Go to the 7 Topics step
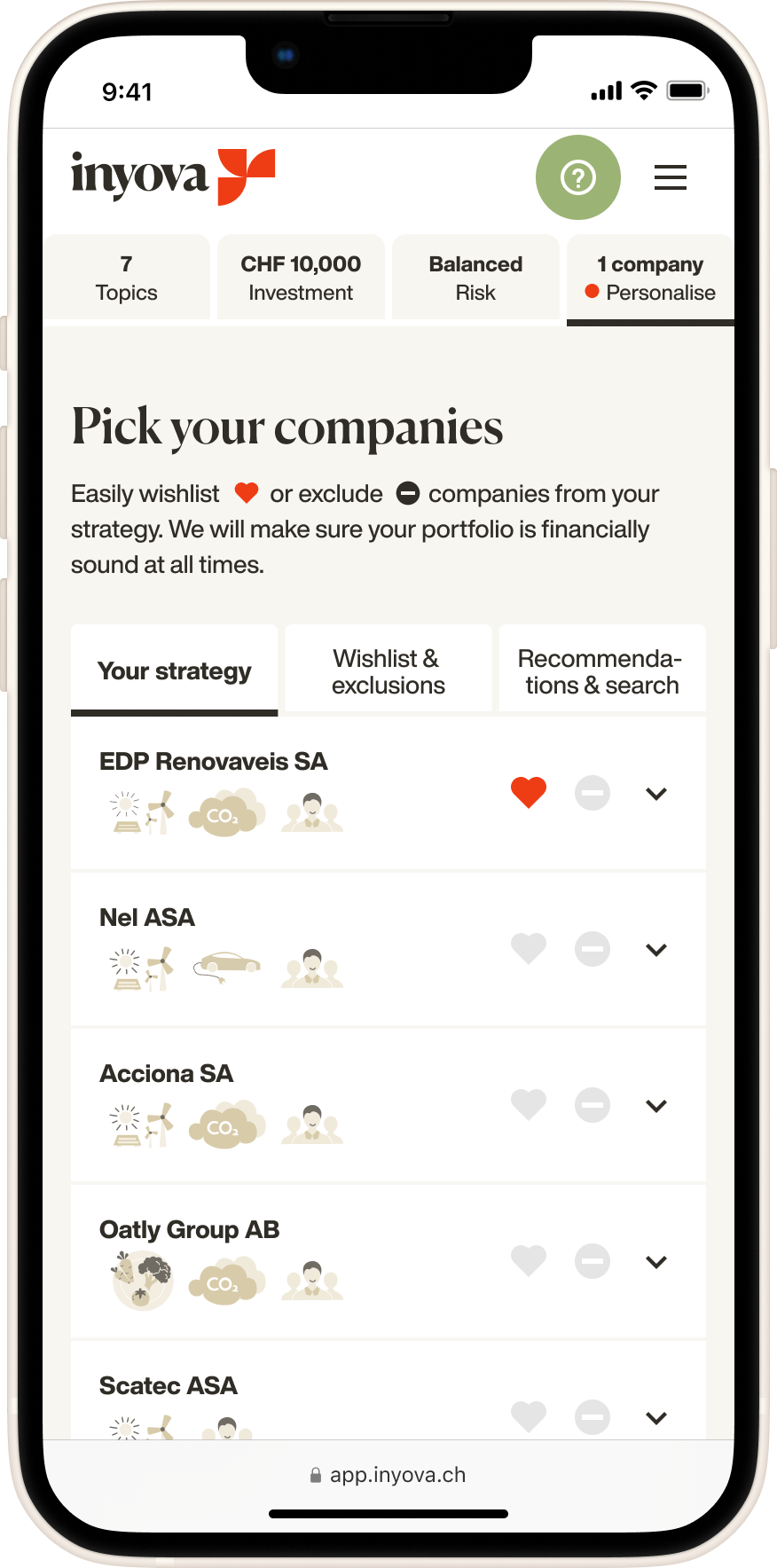777x1568 pixels. 127,278
